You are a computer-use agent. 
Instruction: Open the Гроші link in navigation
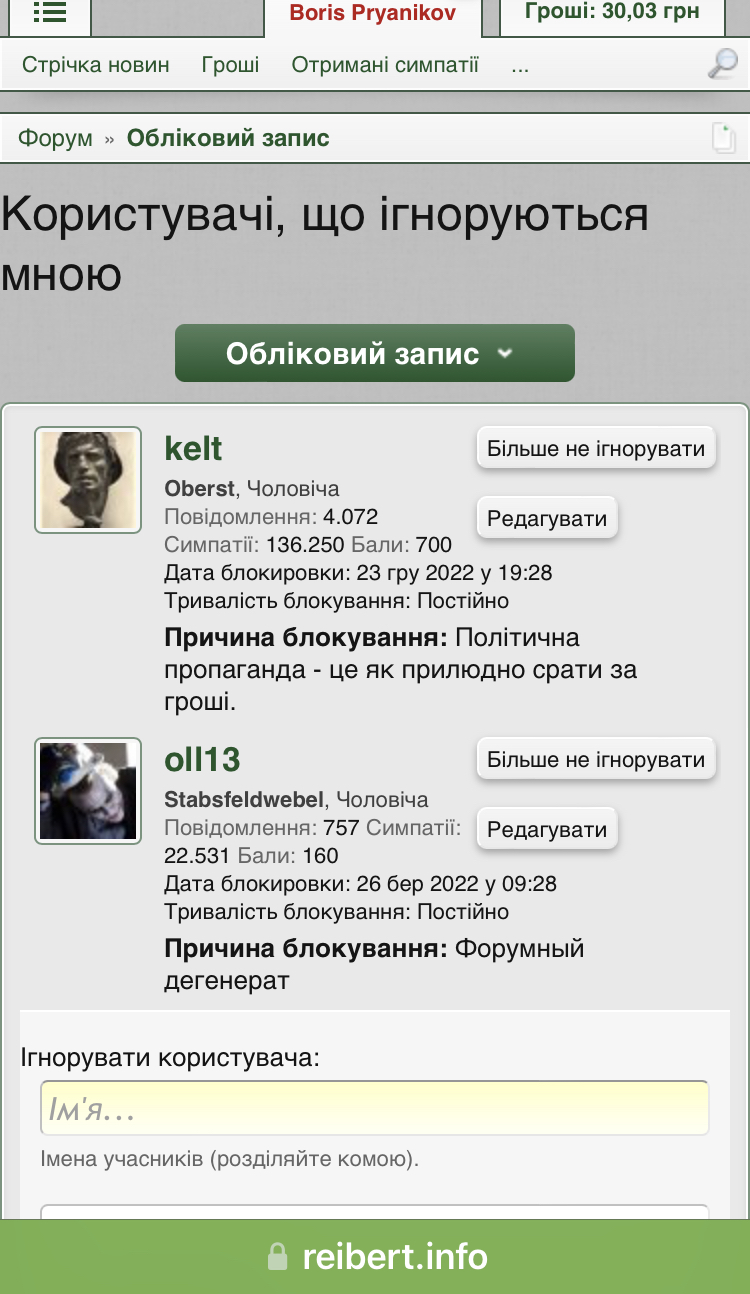[230, 65]
